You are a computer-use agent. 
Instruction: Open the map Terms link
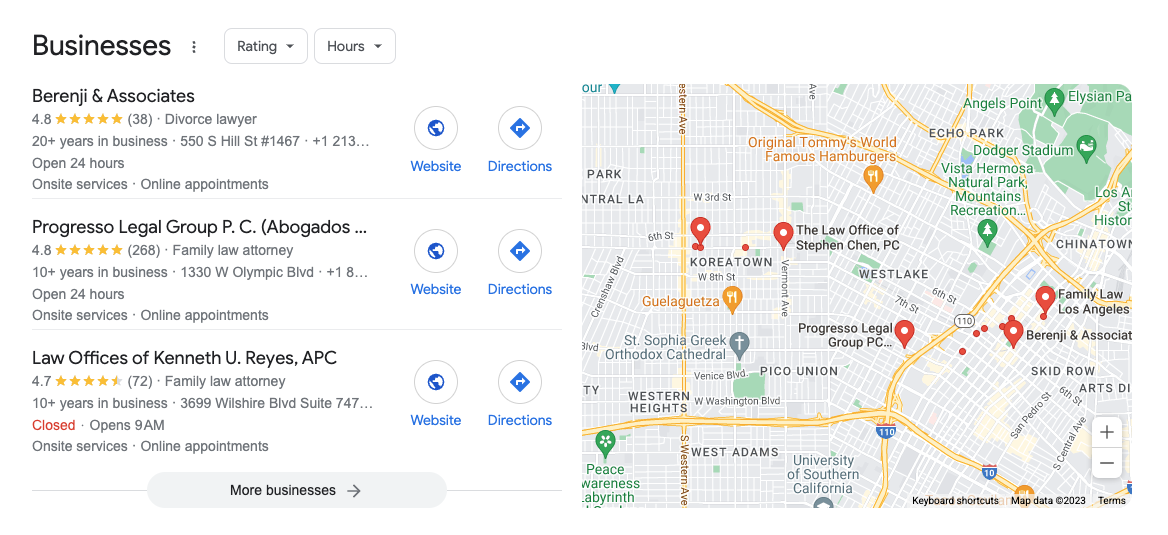point(1111,501)
